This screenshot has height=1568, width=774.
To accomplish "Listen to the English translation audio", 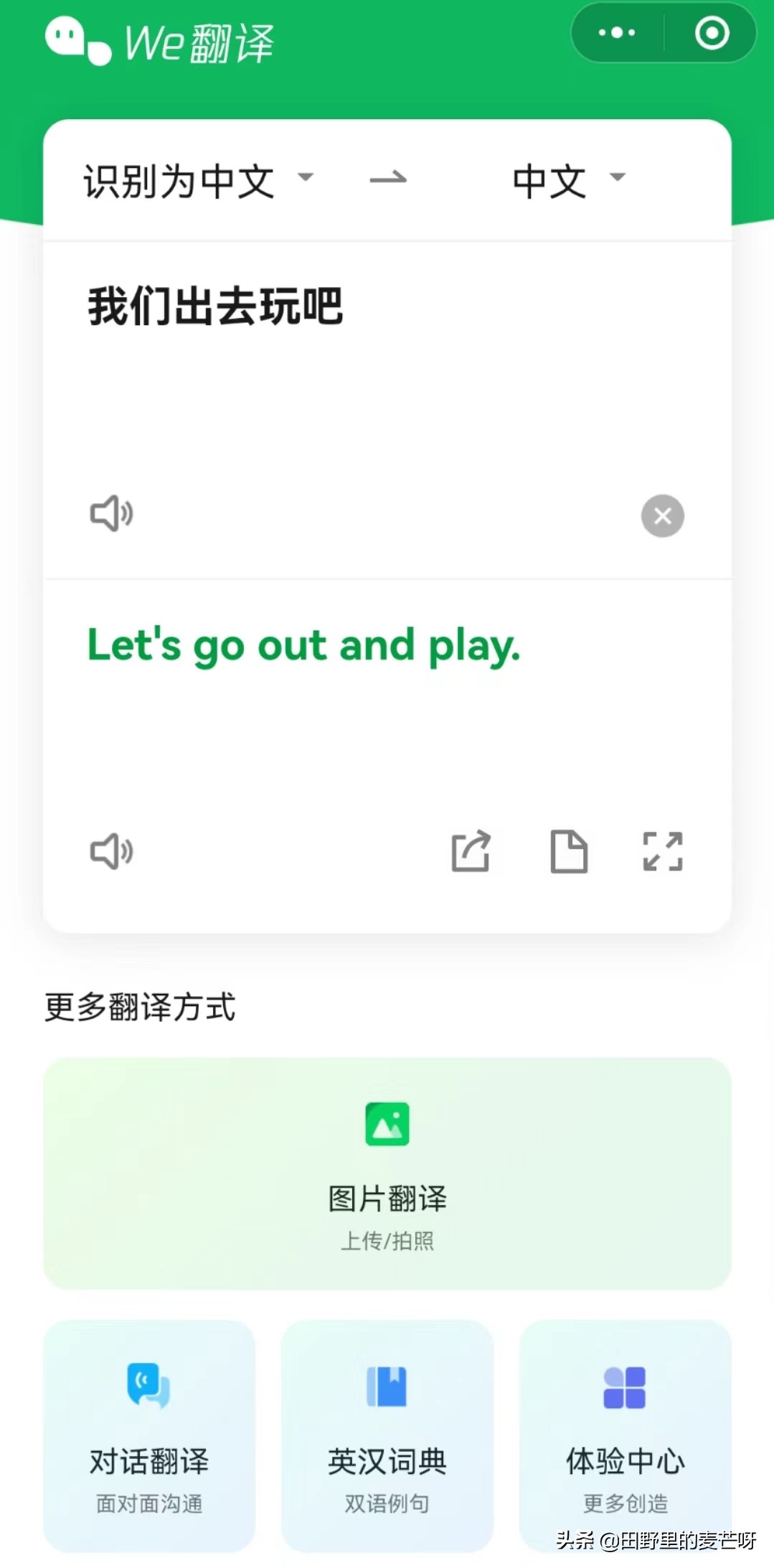I will (x=111, y=852).
